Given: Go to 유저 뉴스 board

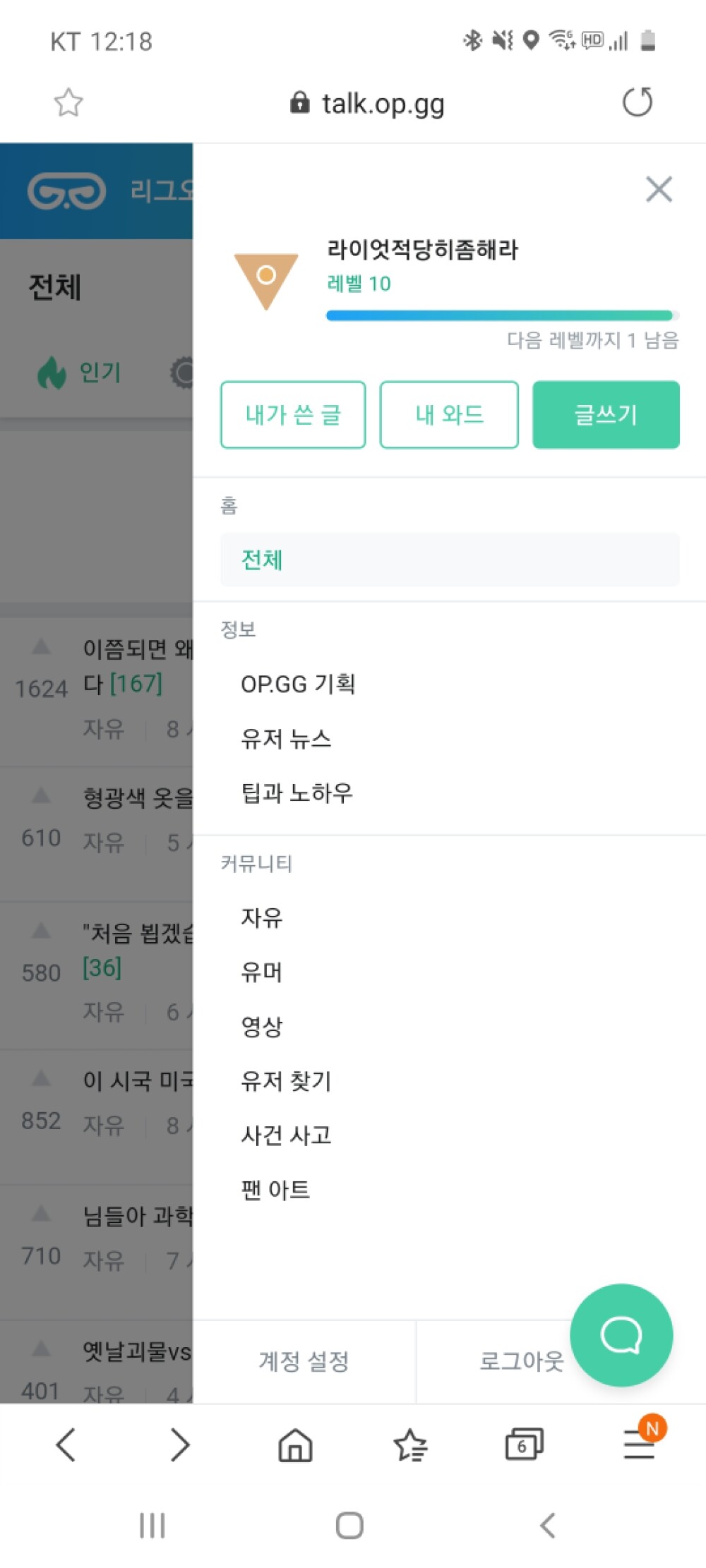Looking at the screenshot, I should (x=286, y=739).
